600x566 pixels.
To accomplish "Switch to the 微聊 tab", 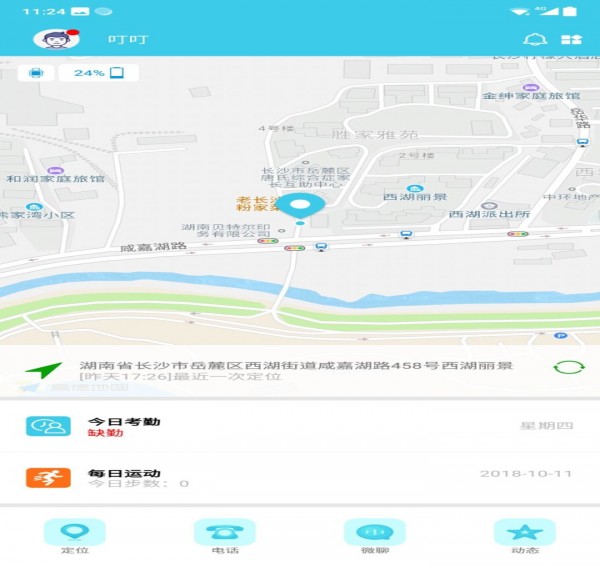I will (374, 537).
